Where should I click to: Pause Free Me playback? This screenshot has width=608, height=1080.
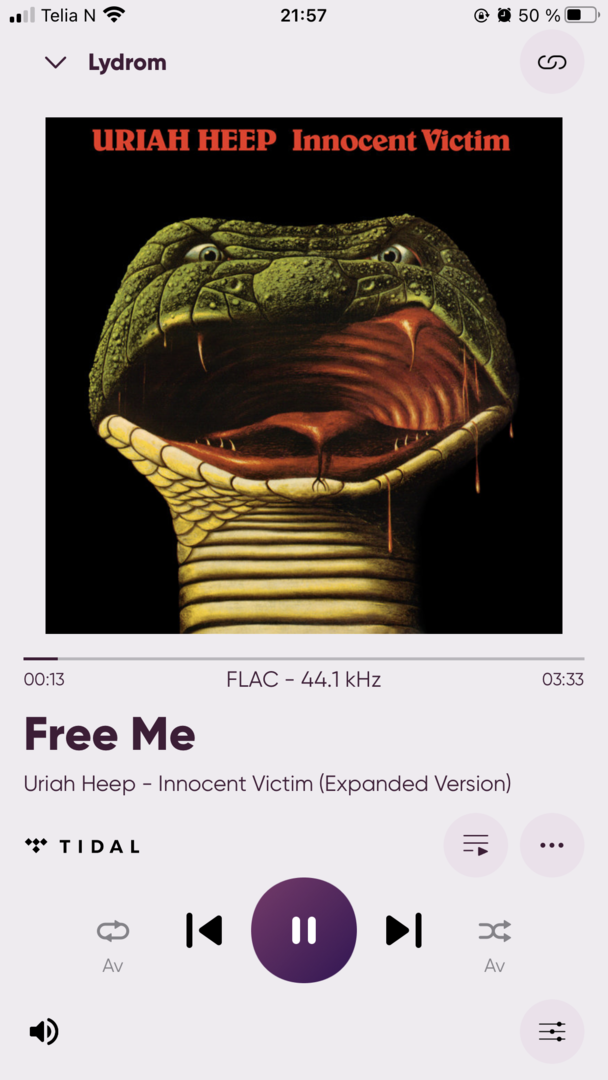(x=304, y=931)
